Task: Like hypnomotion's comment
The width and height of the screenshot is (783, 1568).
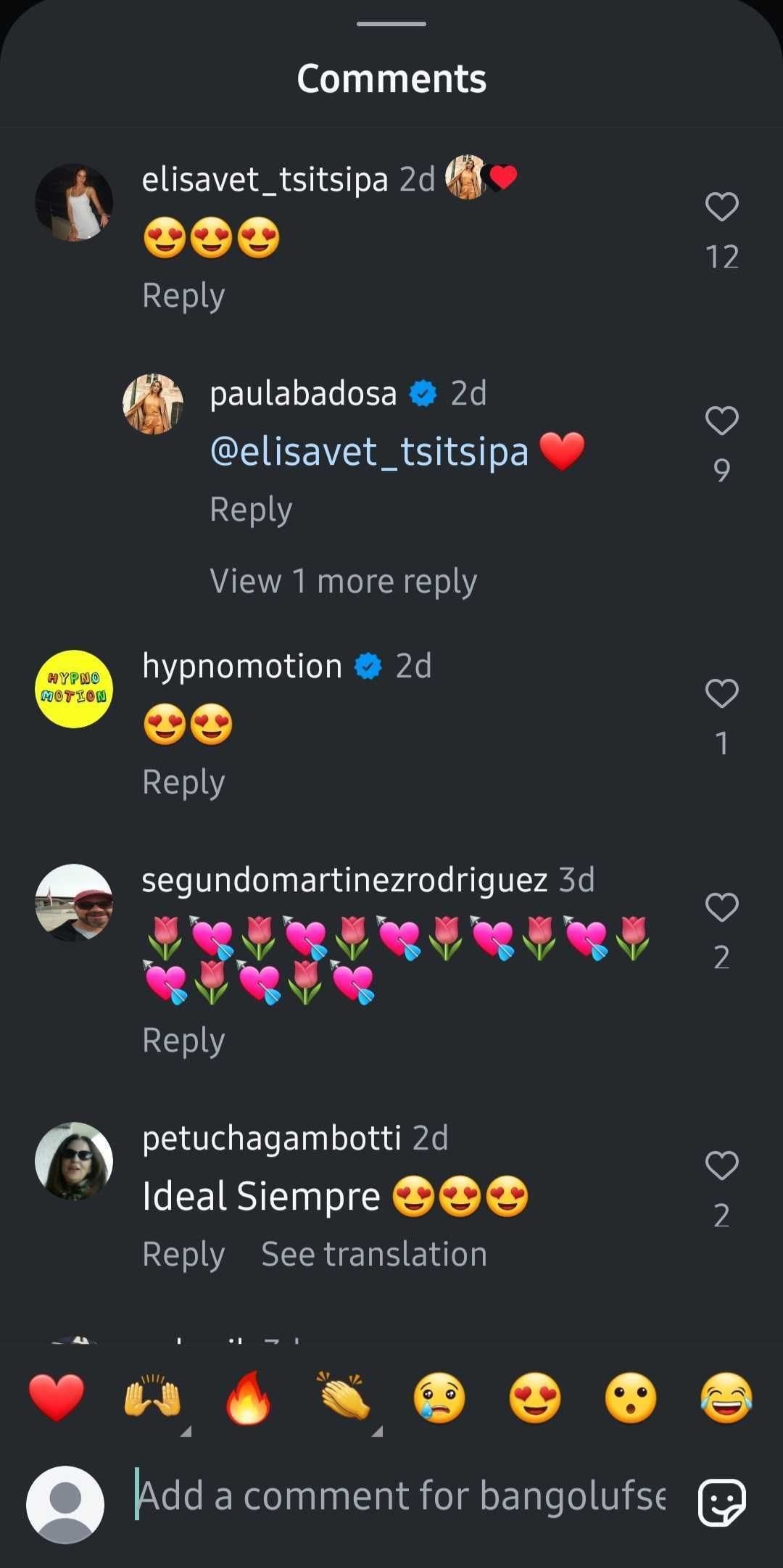Action: [721, 693]
